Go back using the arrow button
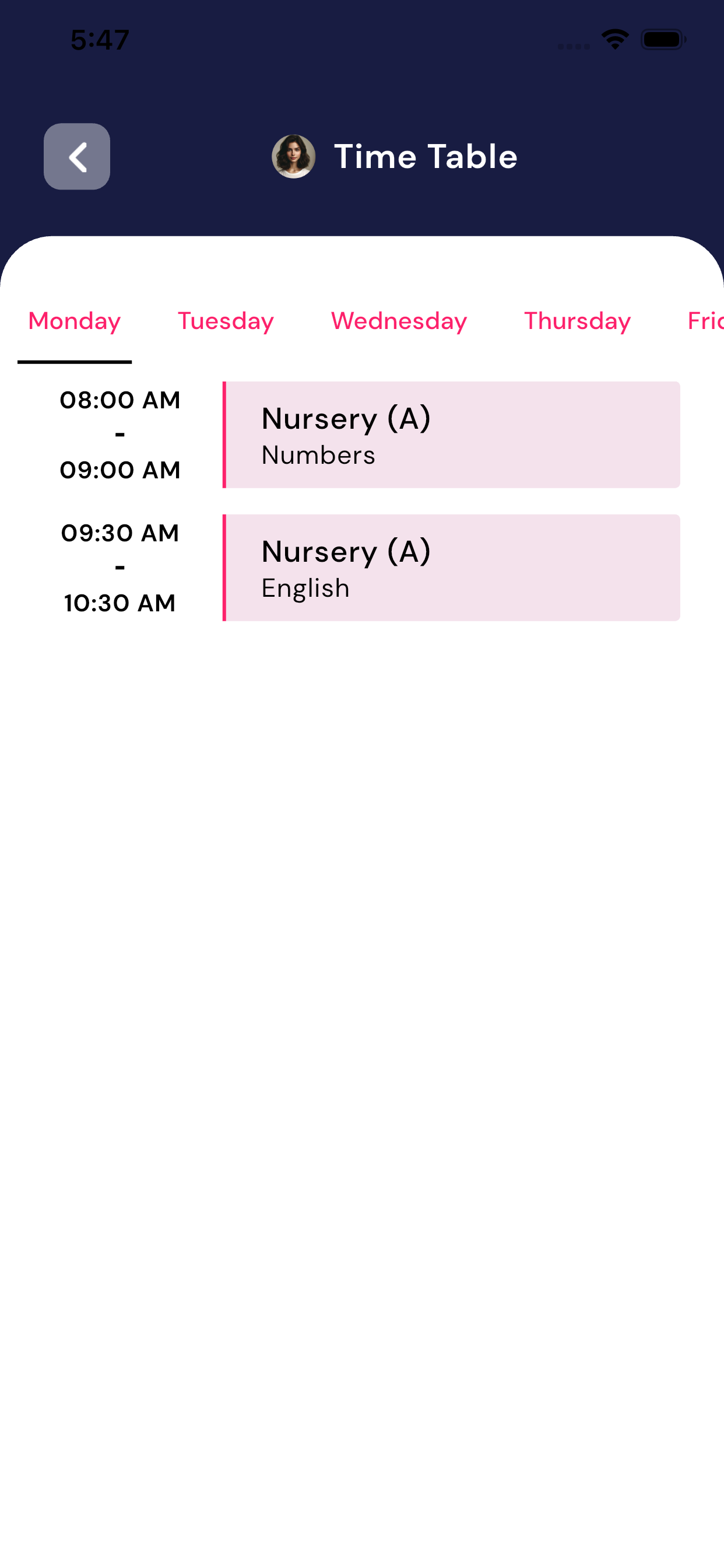724x1568 pixels. 77,156
